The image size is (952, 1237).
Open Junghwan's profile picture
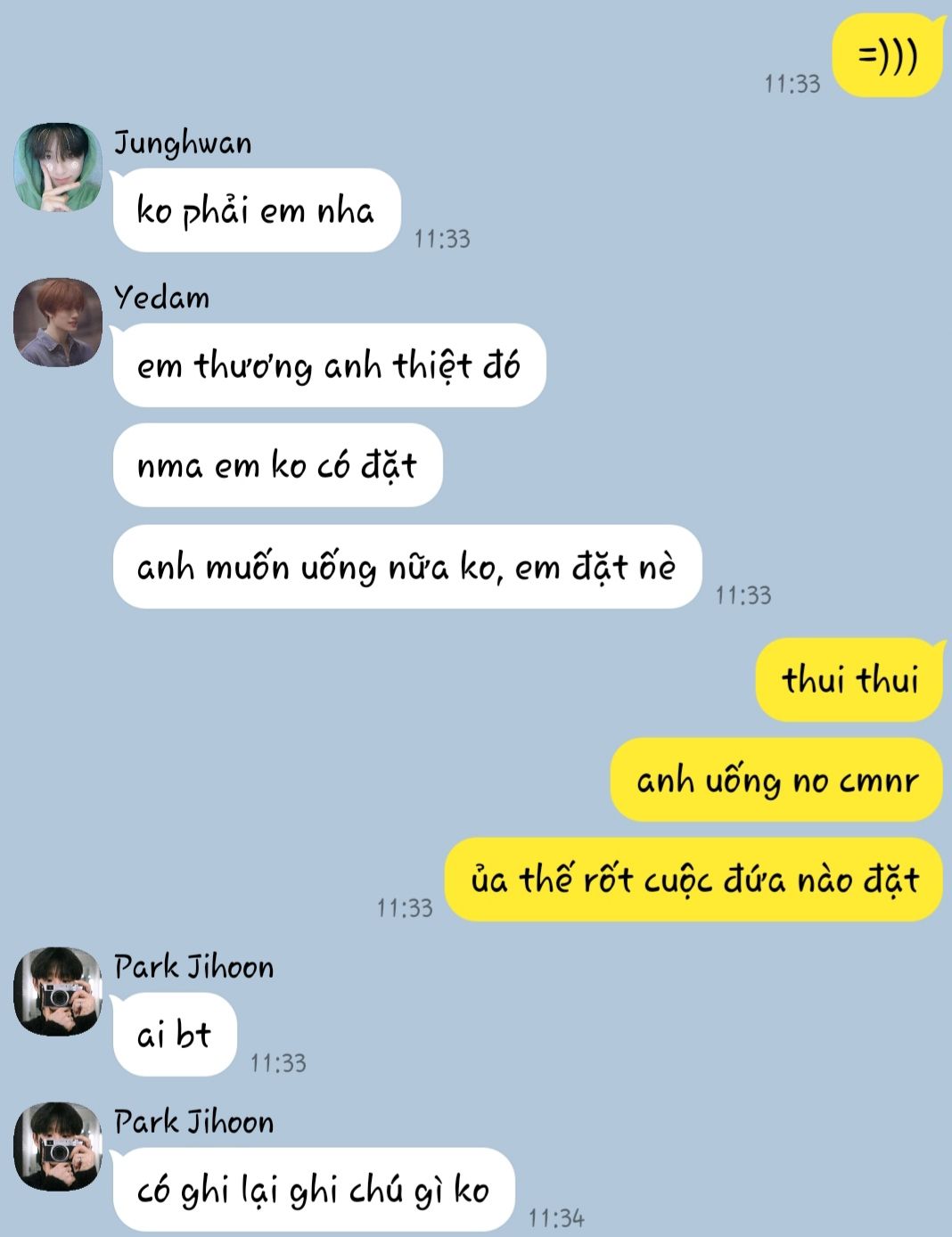pyautogui.click(x=58, y=168)
